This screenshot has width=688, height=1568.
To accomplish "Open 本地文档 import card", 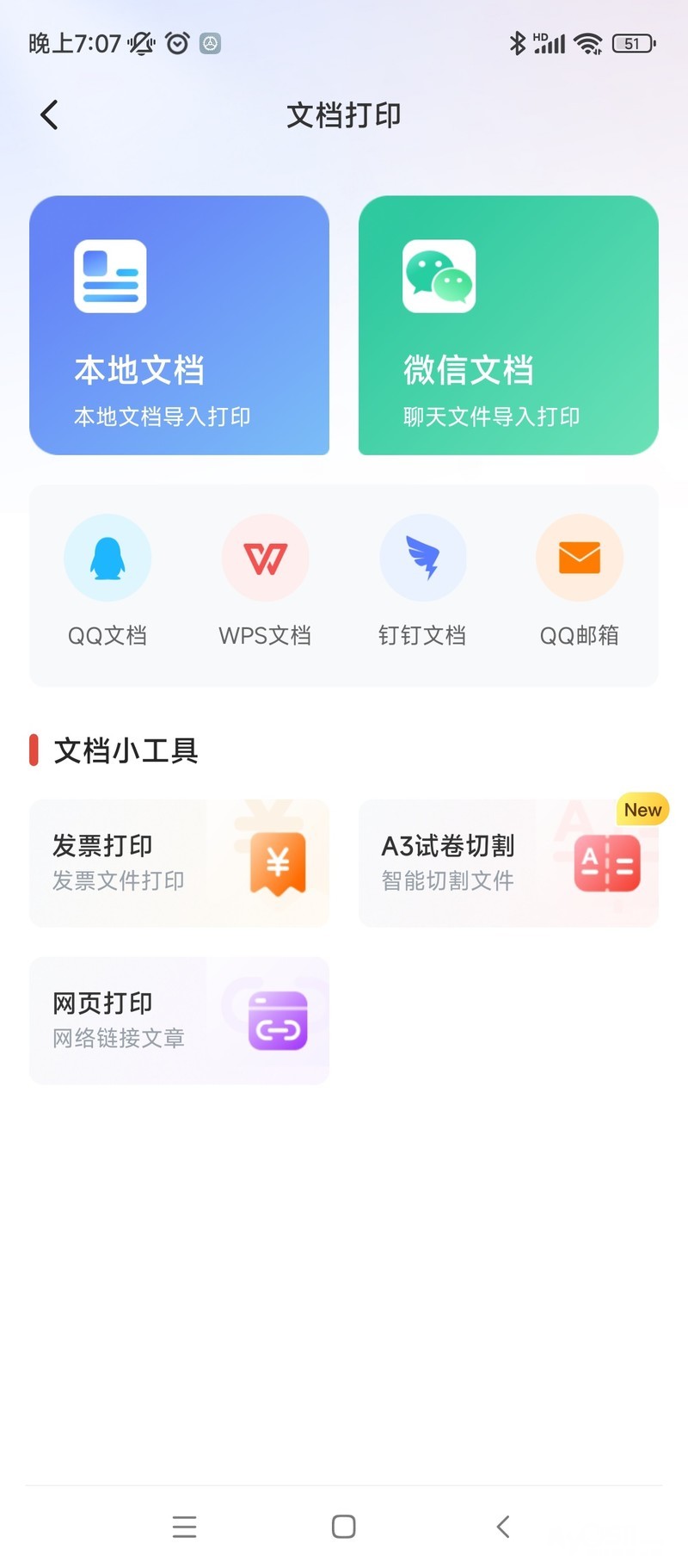I will (x=179, y=325).
